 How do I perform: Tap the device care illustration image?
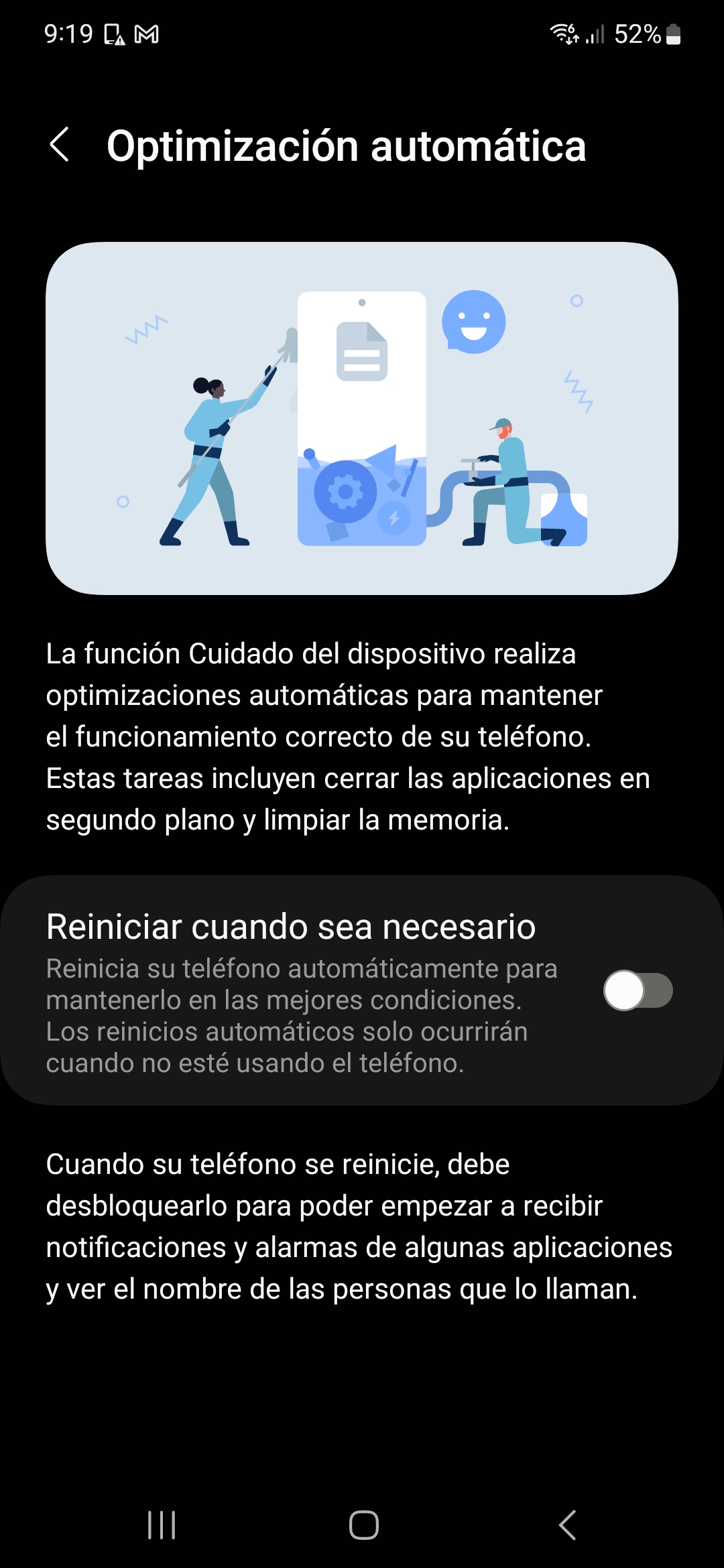click(362, 420)
